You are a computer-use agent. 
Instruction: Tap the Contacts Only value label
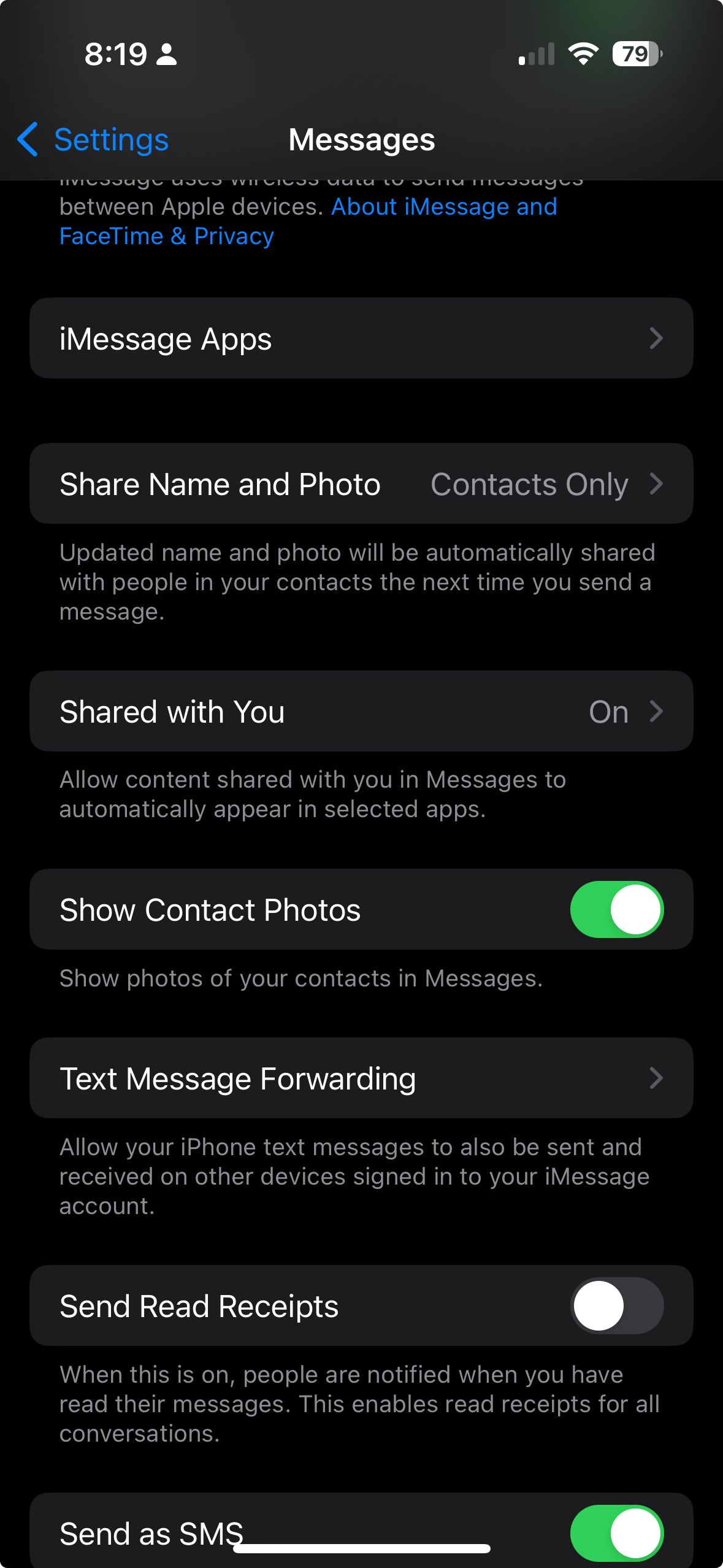(x=530, y=483)
